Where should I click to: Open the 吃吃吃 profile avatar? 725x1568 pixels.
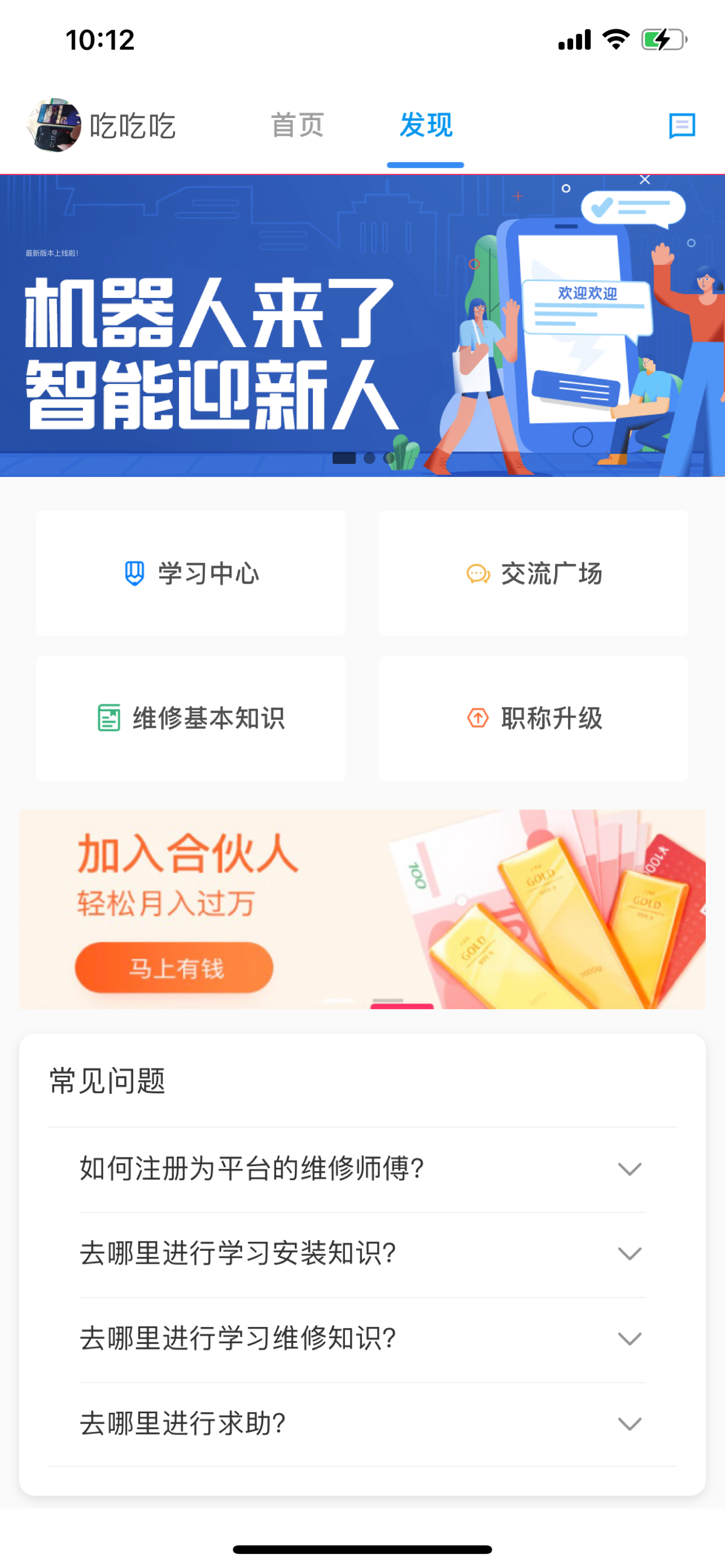tap(54, 125)
